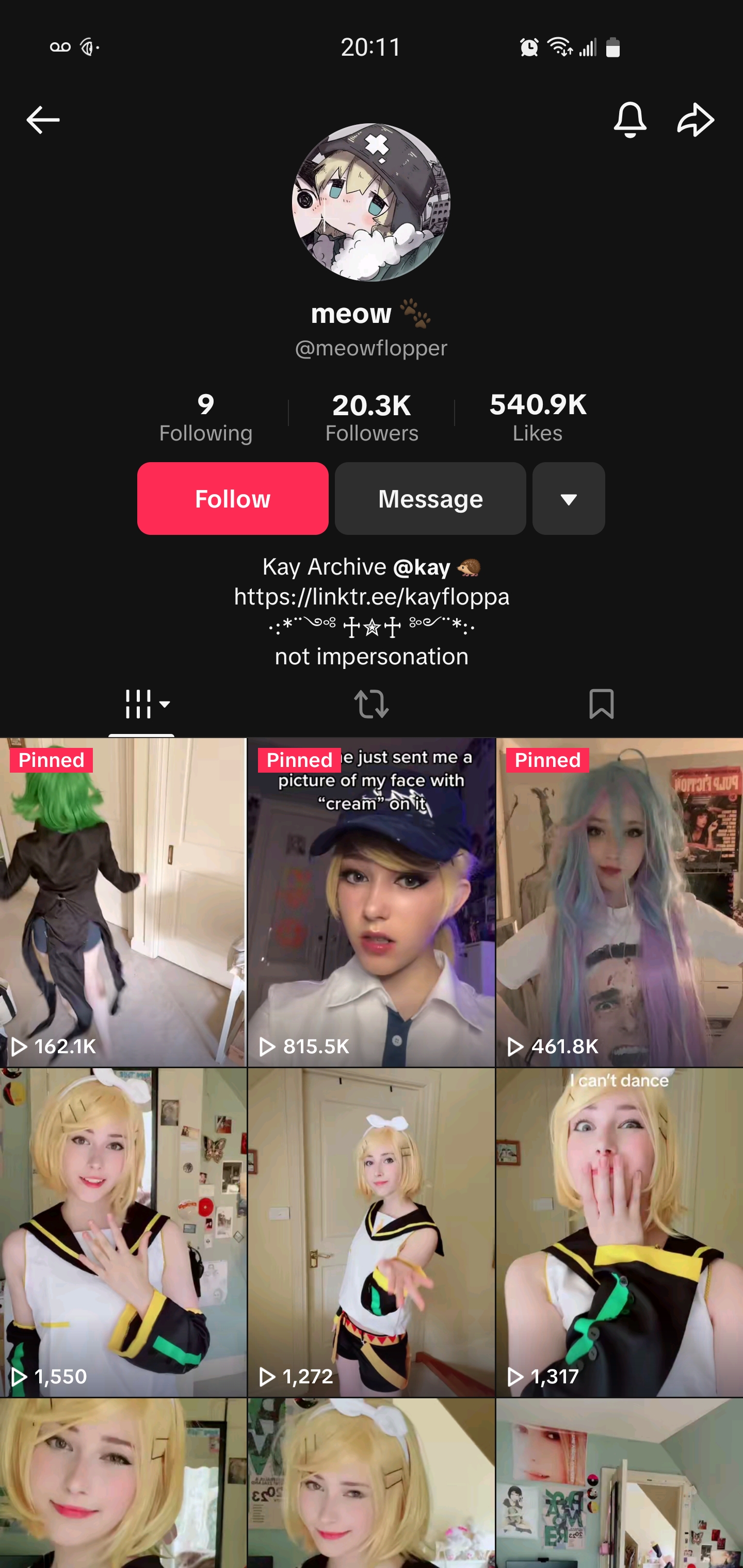The image size is (743, 1568).
Task: Play the video with 1,550 views
Action: tap(123, 1233)
